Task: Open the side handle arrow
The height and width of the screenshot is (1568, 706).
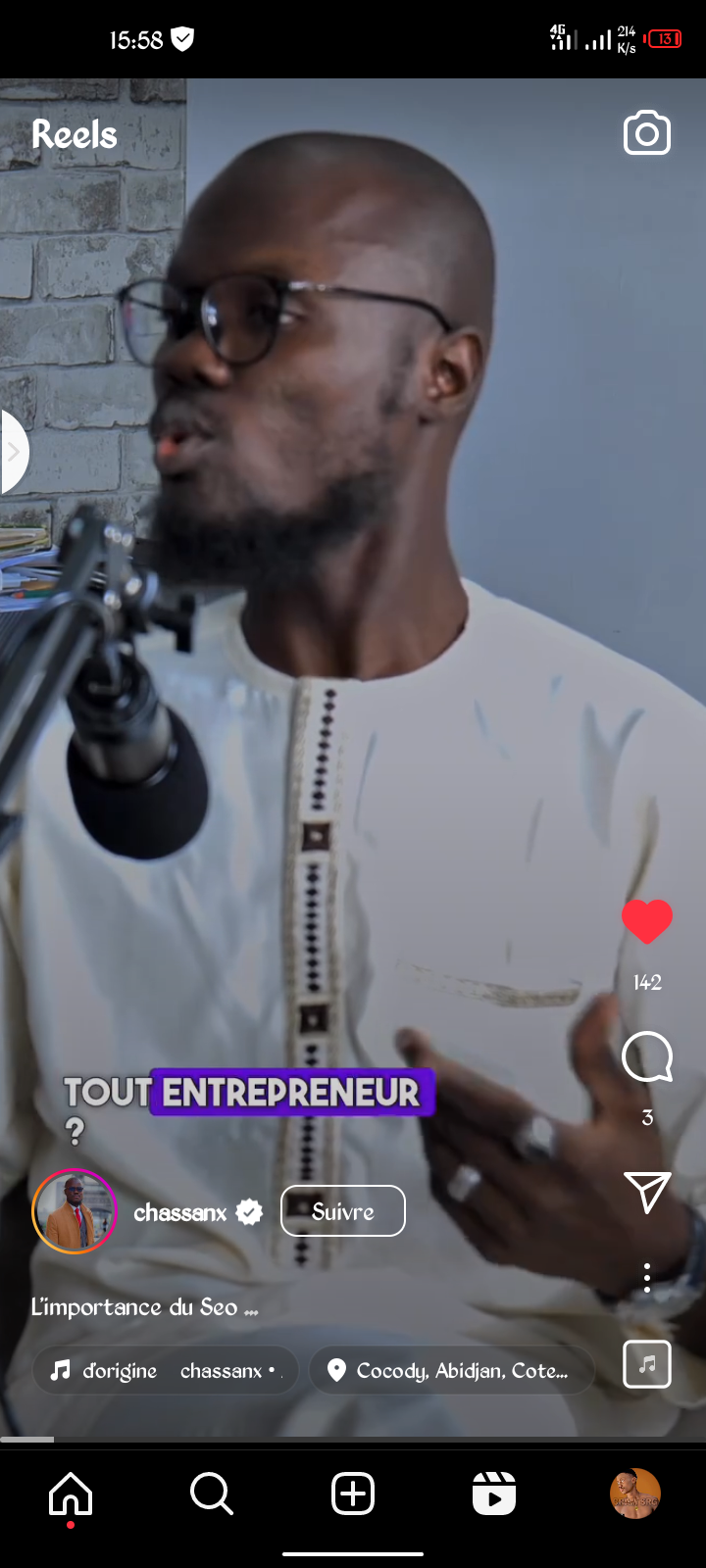Action: 14,452
